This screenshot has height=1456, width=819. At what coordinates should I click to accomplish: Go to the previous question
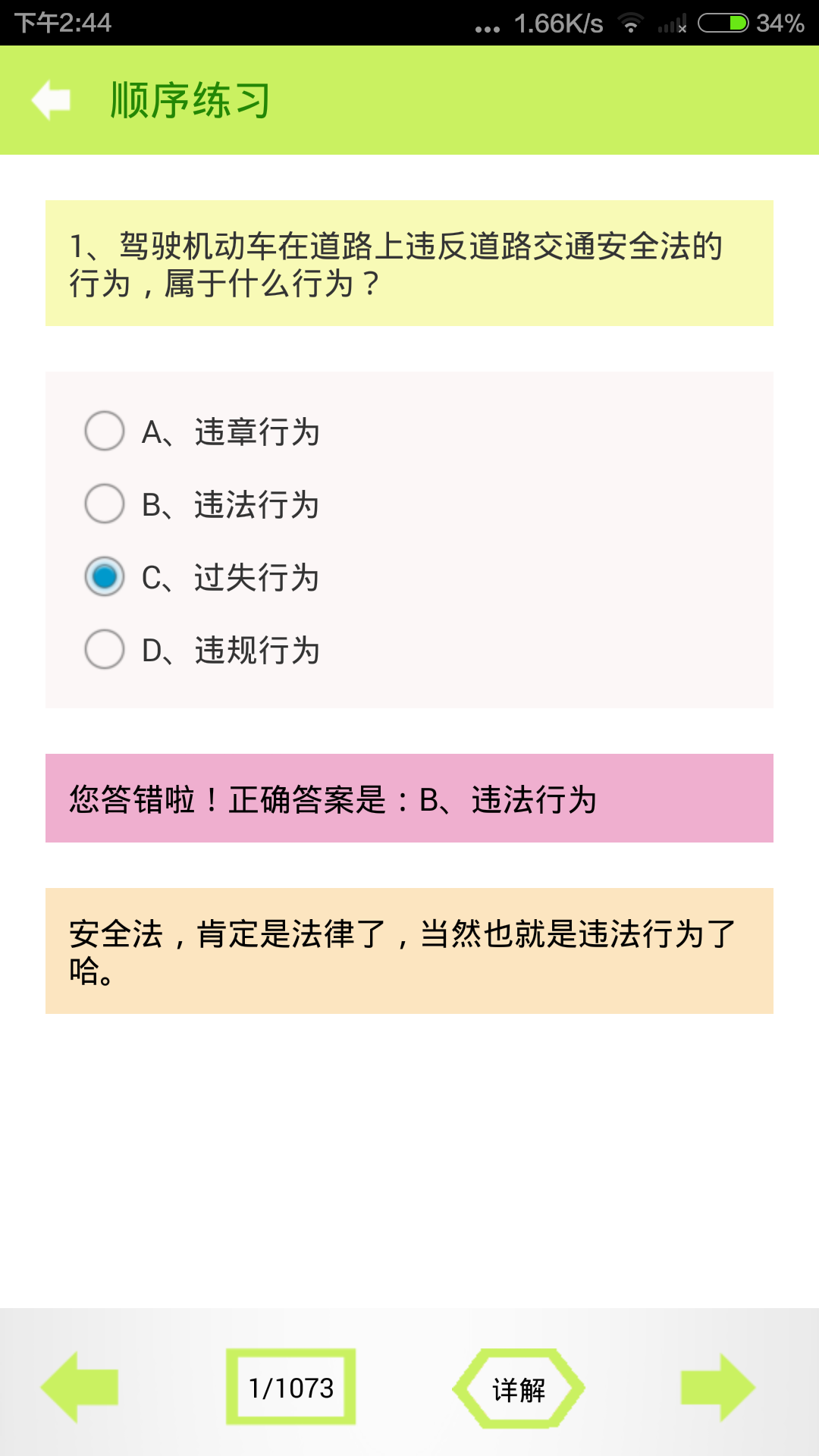point(80,1387)
